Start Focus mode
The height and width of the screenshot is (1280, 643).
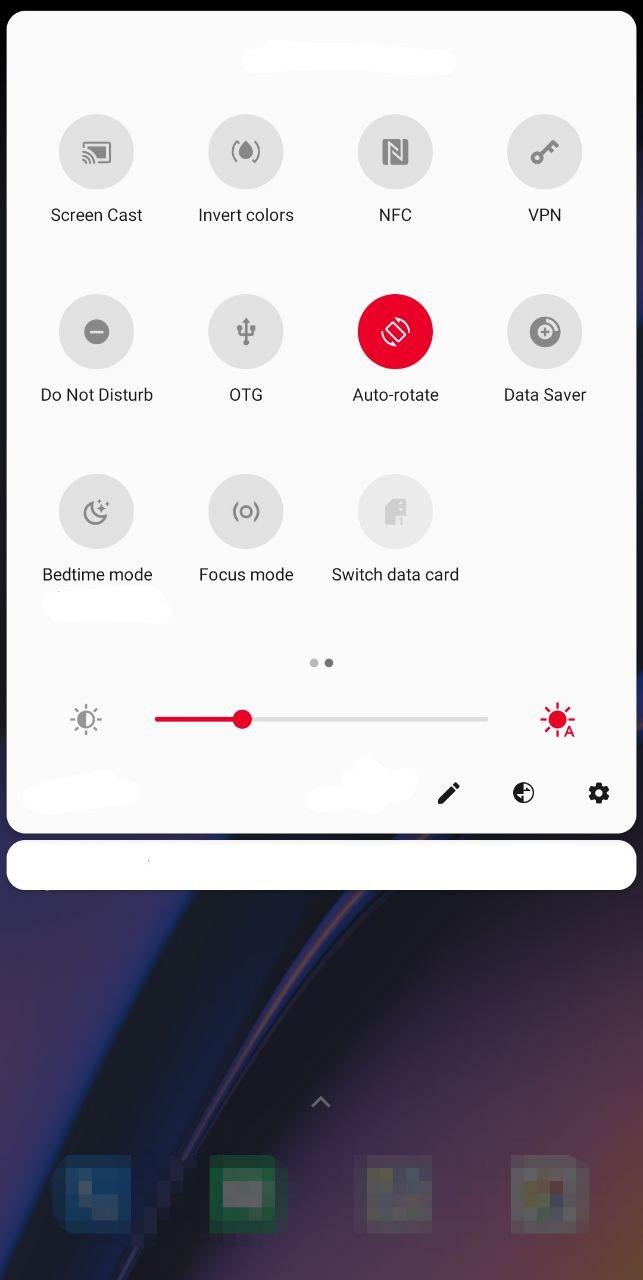[246, 512]
